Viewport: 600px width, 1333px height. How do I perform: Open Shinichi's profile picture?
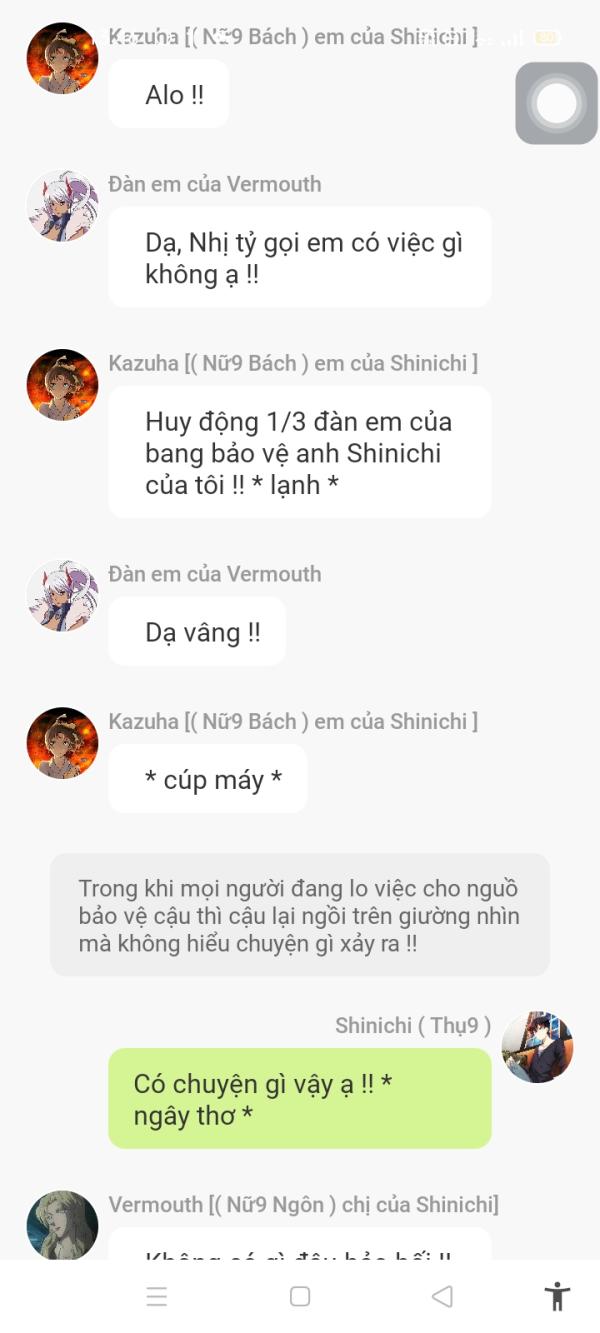(x=537, y=1047)
